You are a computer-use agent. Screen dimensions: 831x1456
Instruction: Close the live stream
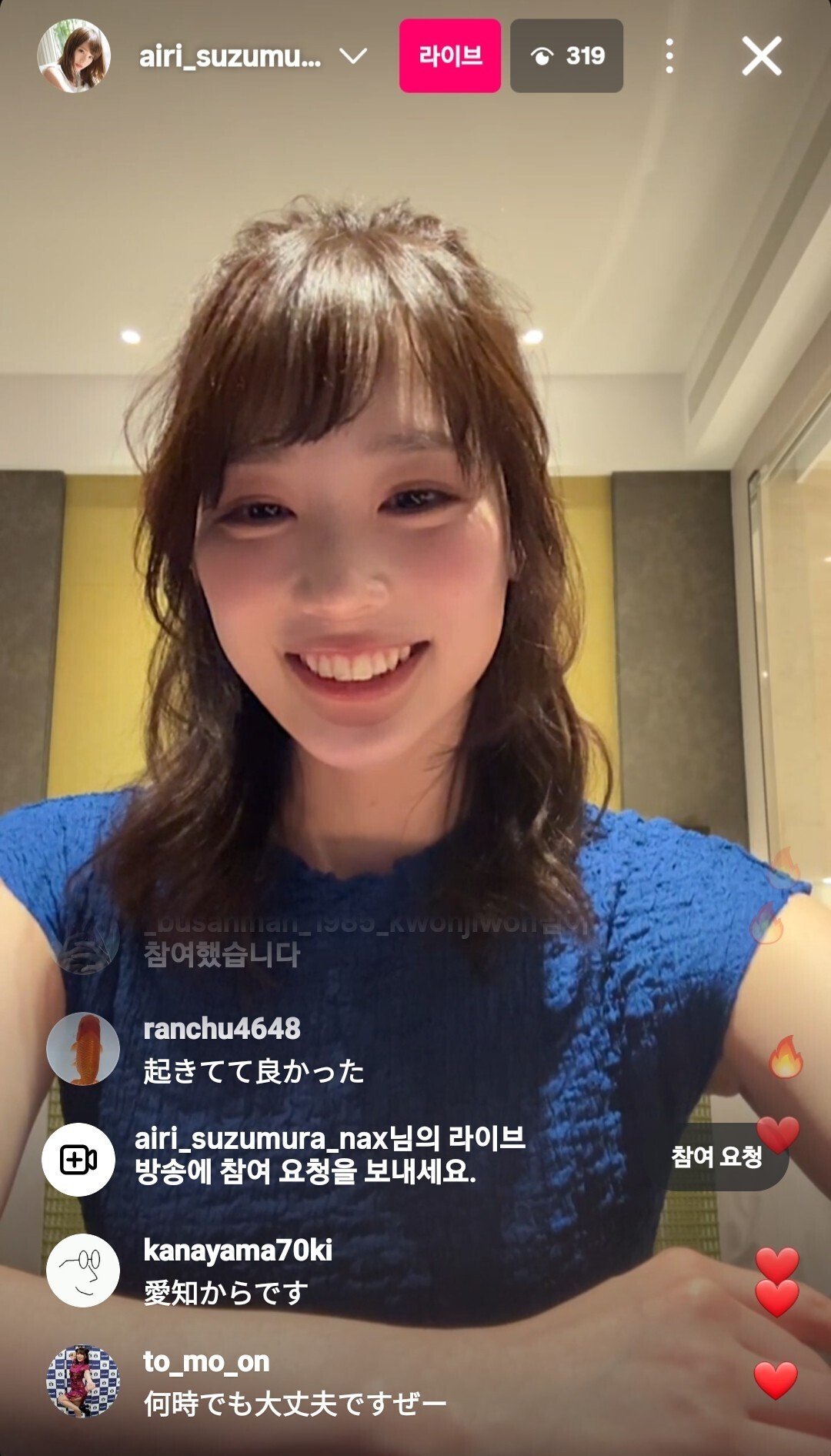[761, 56]
